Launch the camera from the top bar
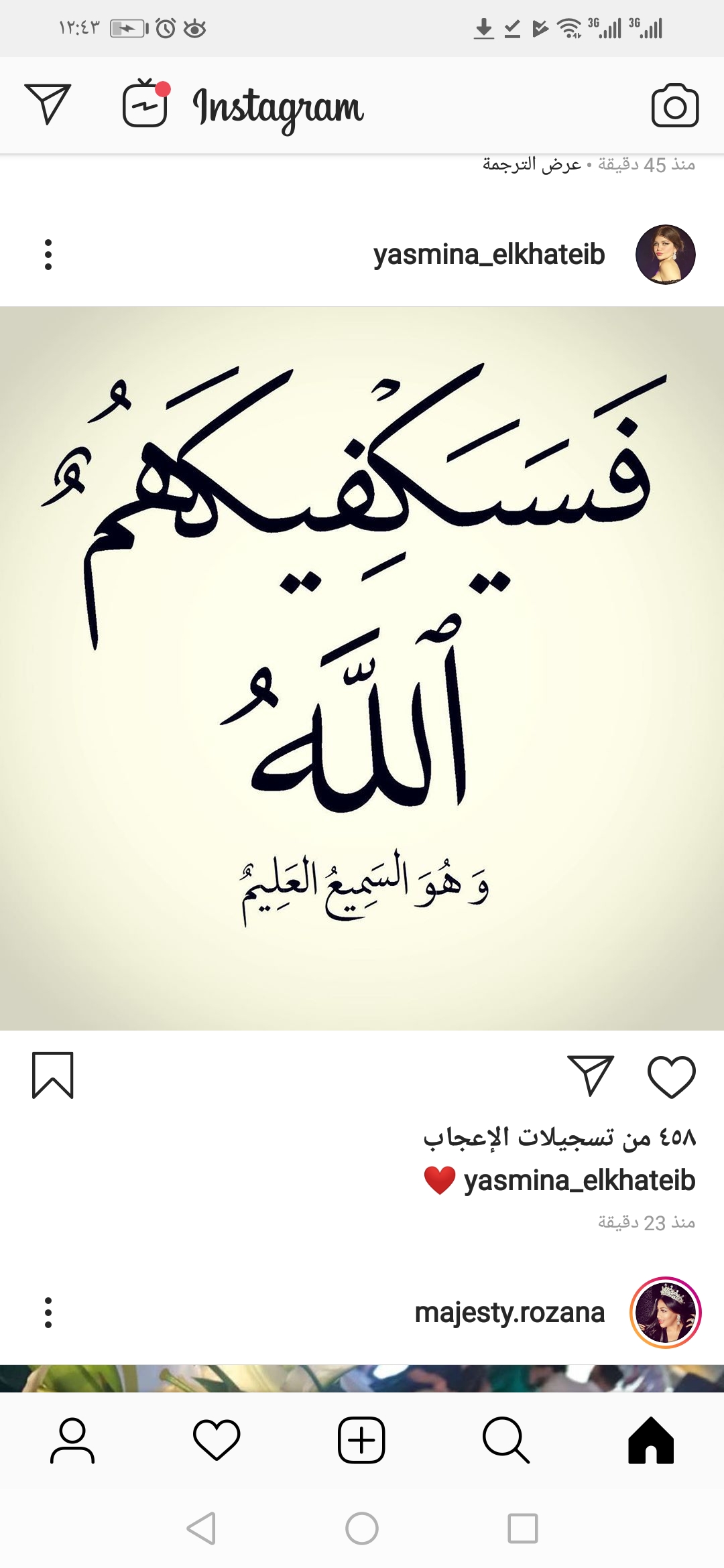 [674, 106]
